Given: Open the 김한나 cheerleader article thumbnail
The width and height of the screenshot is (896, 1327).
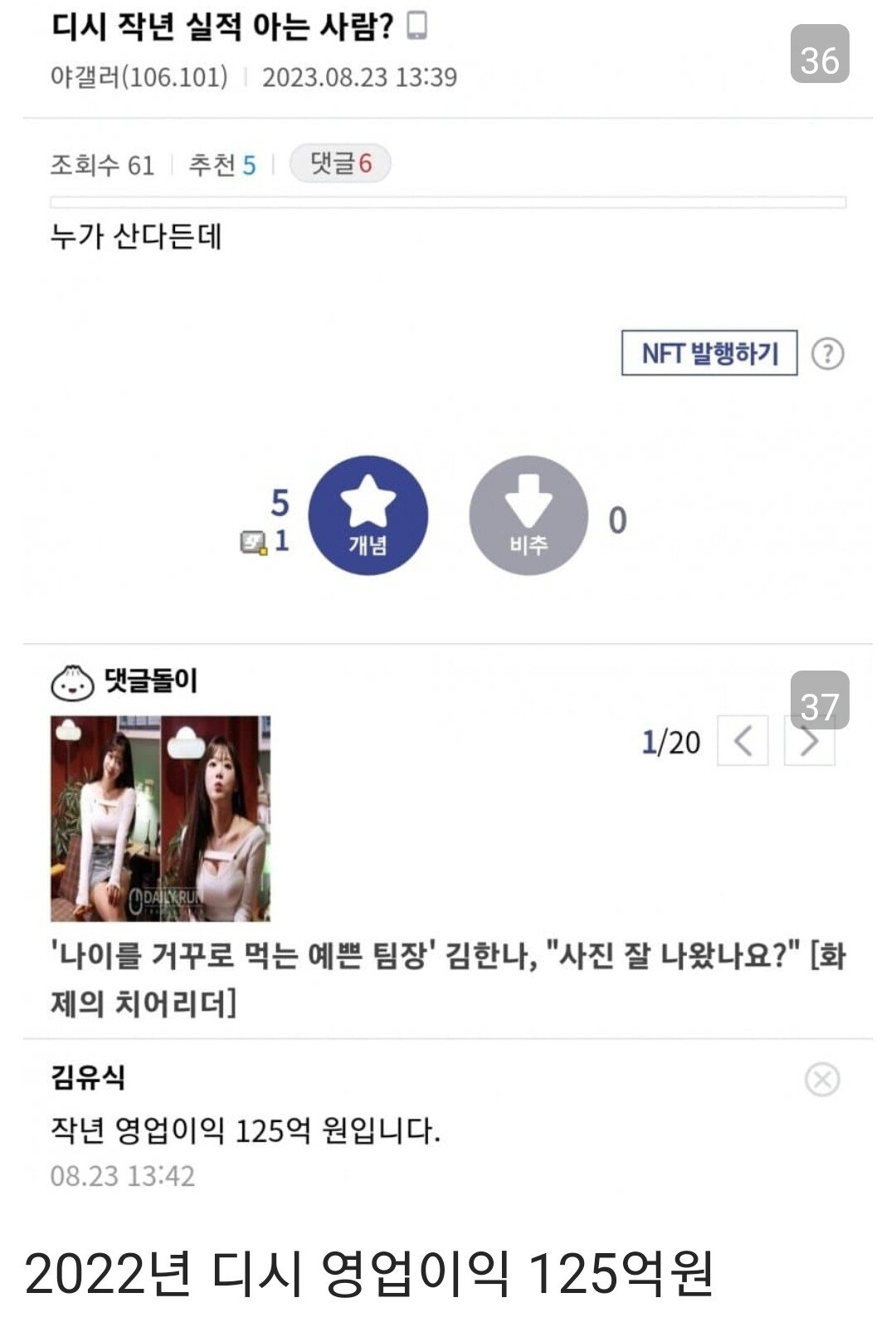Looking at the screenshot, I should 160,818.
